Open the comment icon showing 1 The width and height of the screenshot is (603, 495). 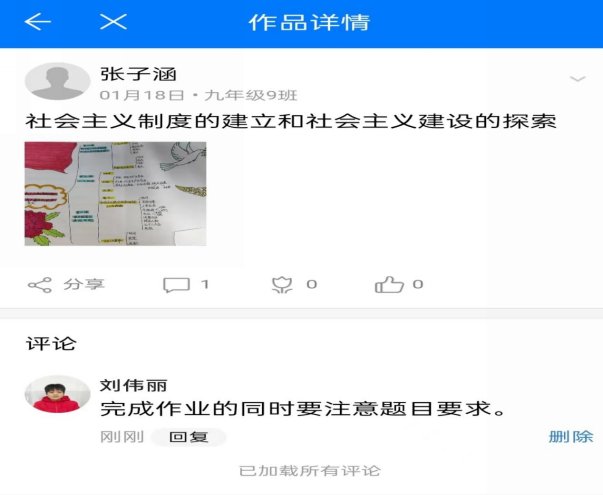tap(186, 285)
